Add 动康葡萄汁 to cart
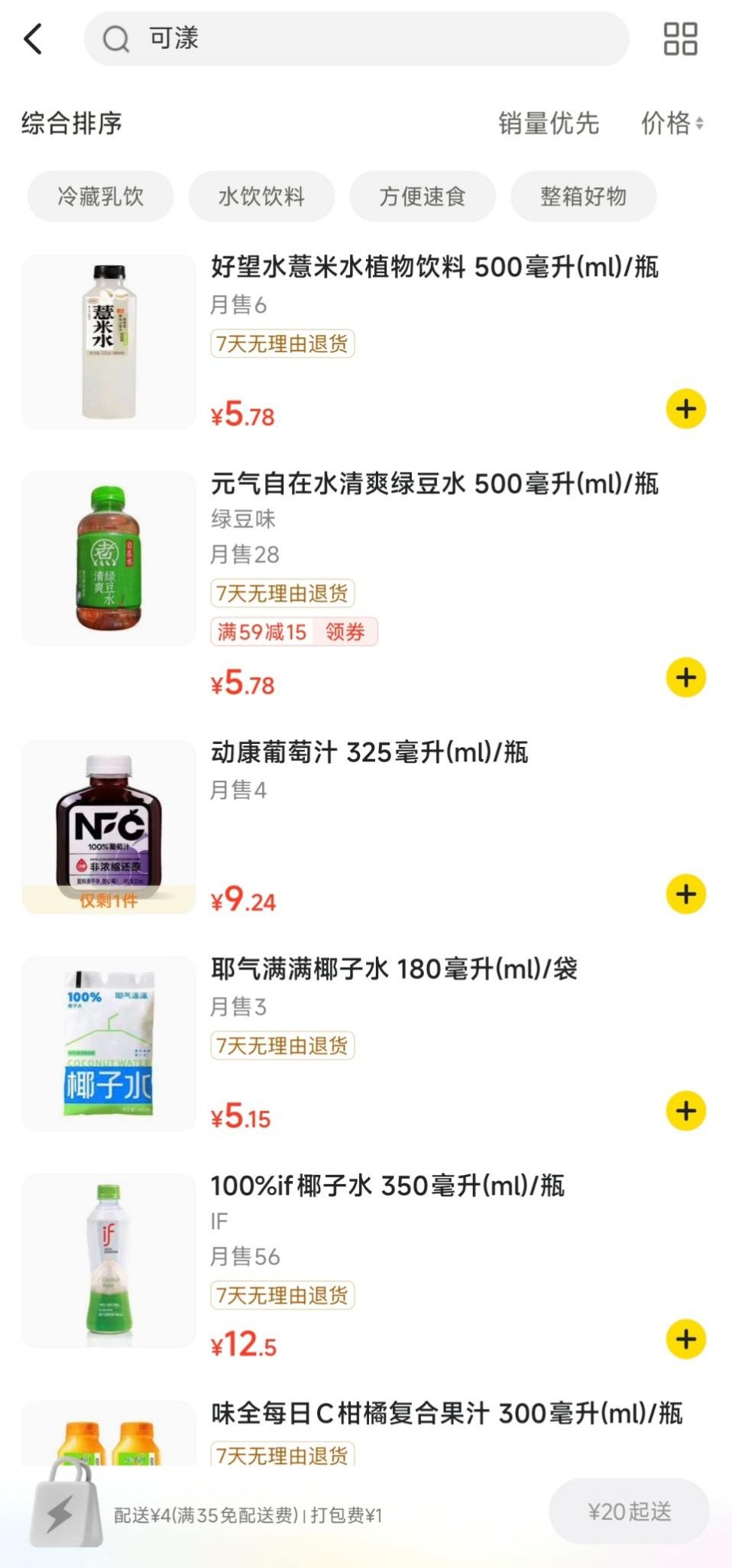The width and height of the screenshot is (732, 1568). [685, 894]
